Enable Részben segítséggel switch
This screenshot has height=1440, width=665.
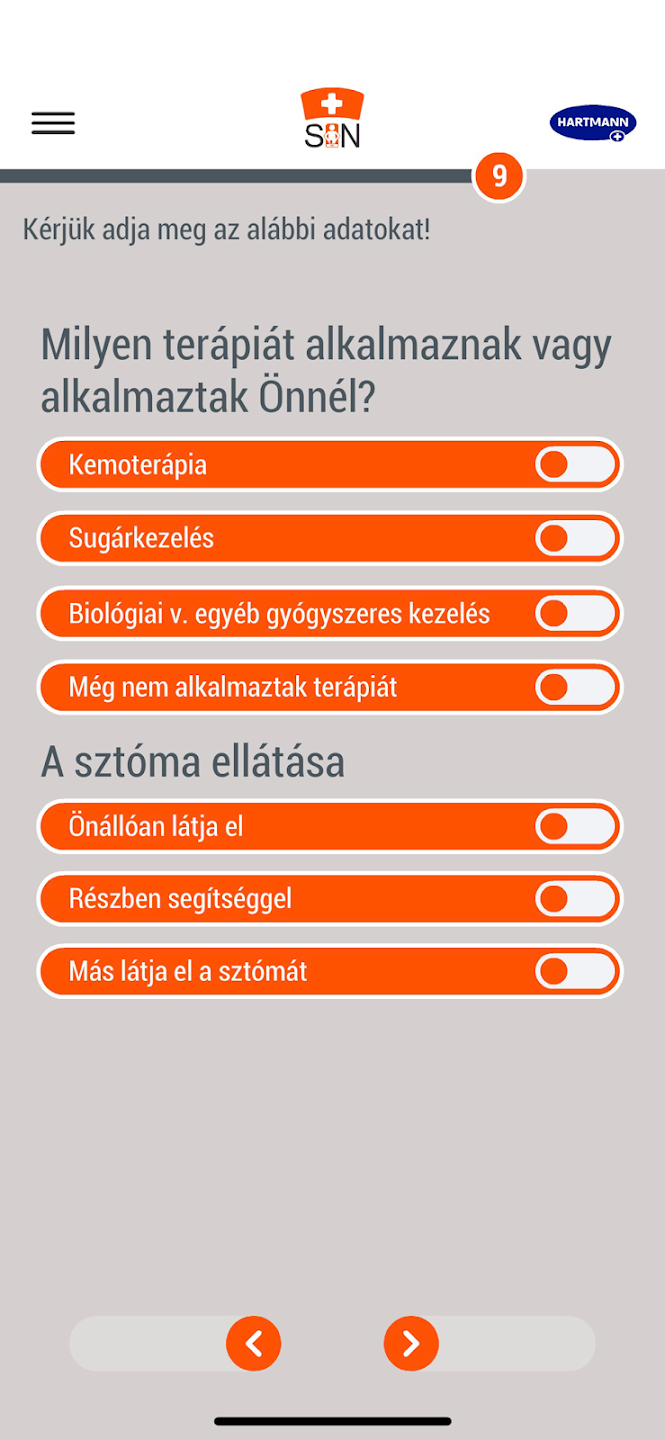pos(575,898)
